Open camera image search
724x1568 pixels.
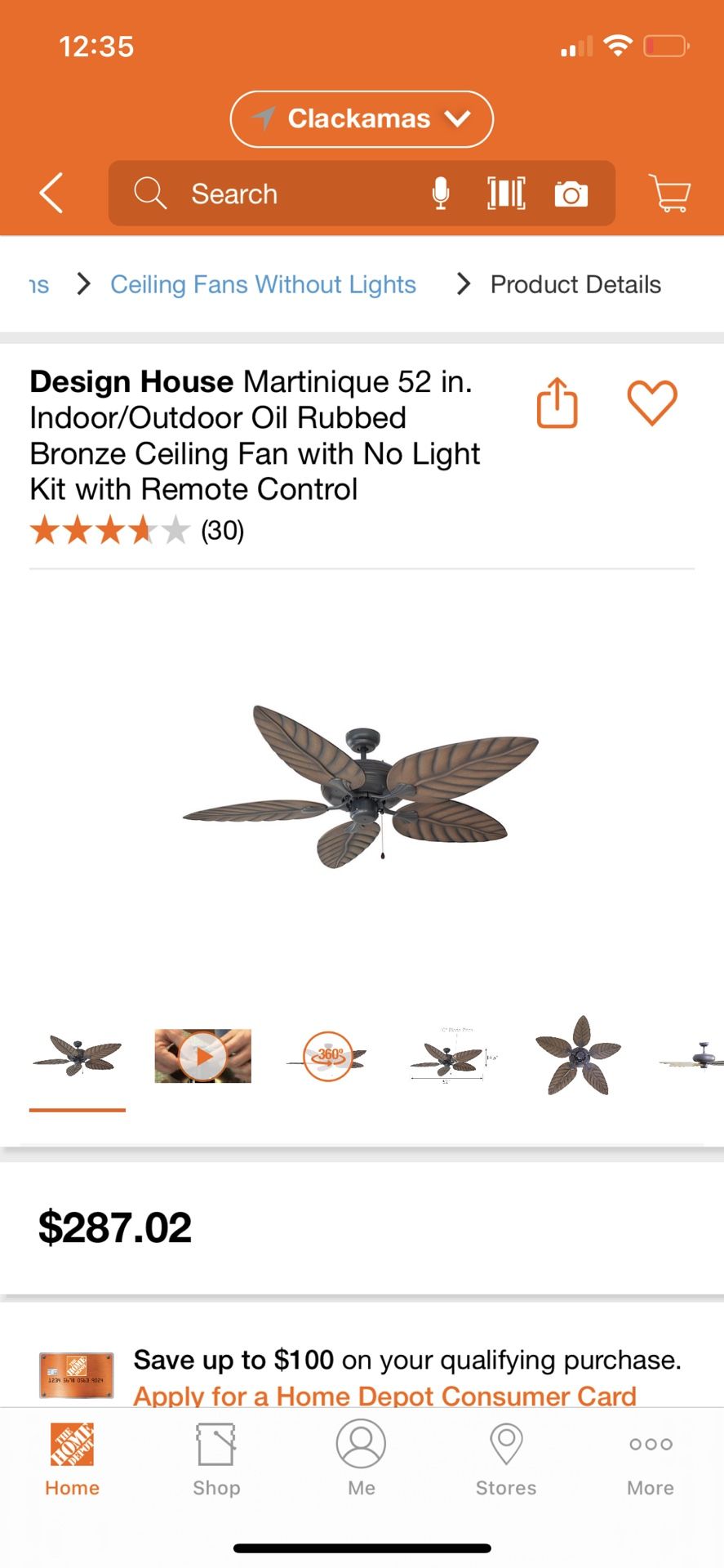(x=571, y=194)
